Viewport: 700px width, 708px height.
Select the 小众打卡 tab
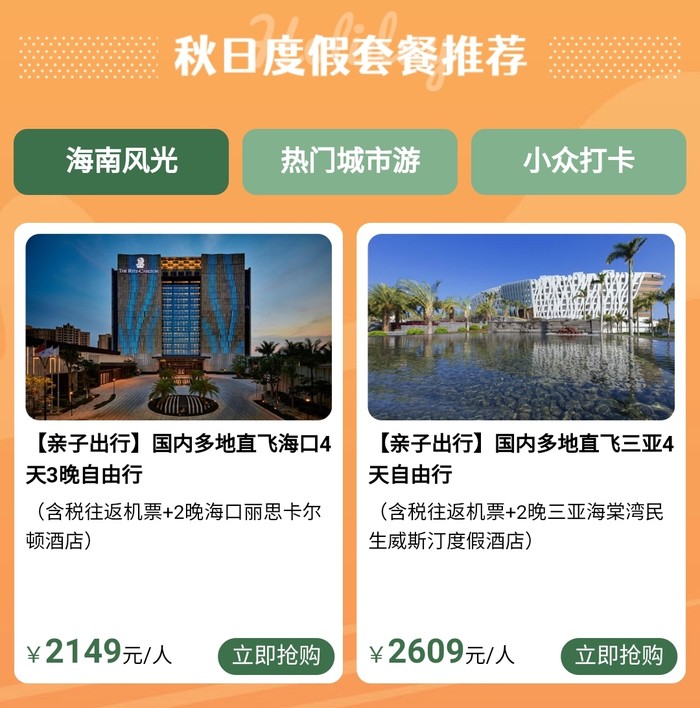click(x=578, y=161)
